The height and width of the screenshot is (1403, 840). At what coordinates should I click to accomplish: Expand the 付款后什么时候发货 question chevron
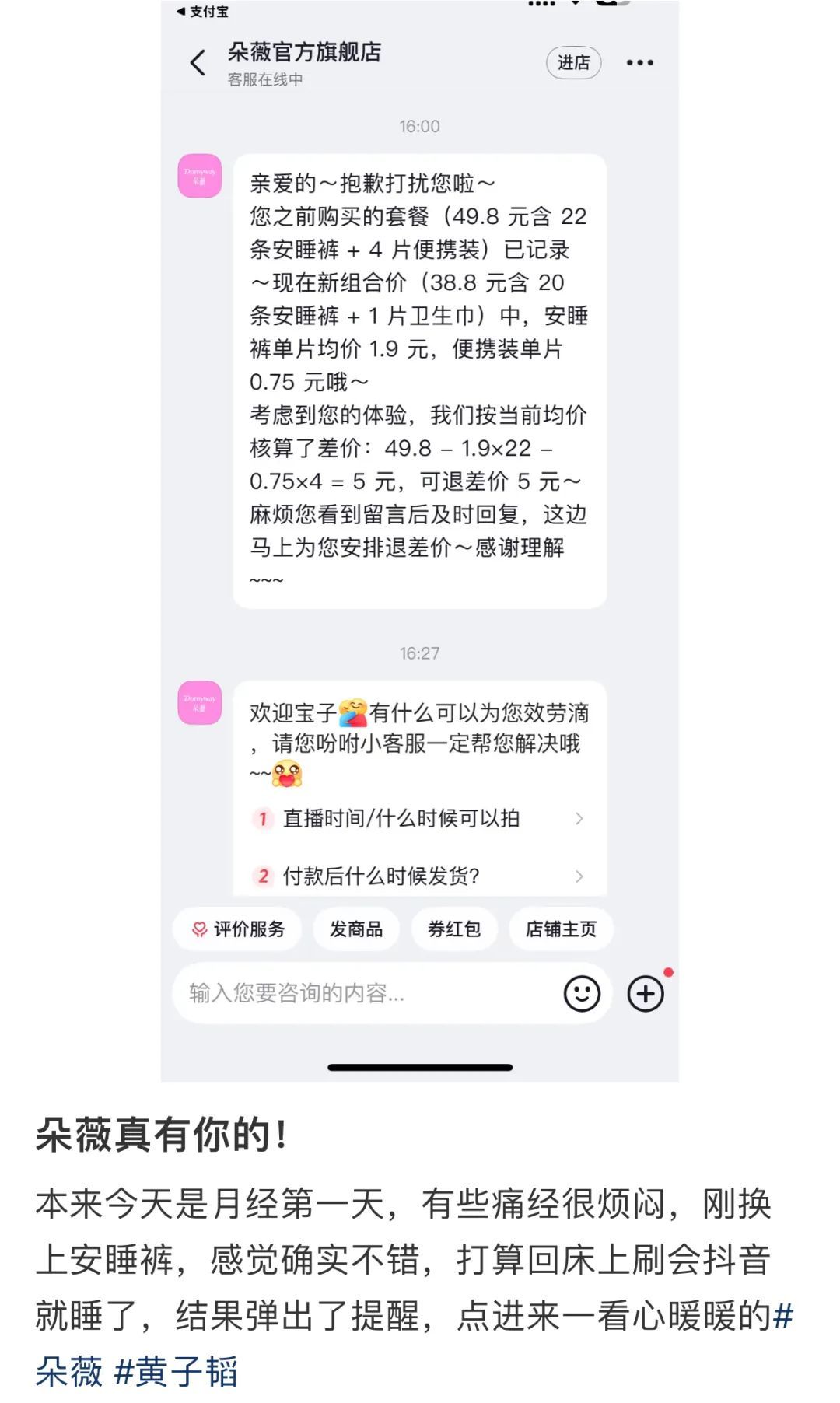(x=579, y=877)
